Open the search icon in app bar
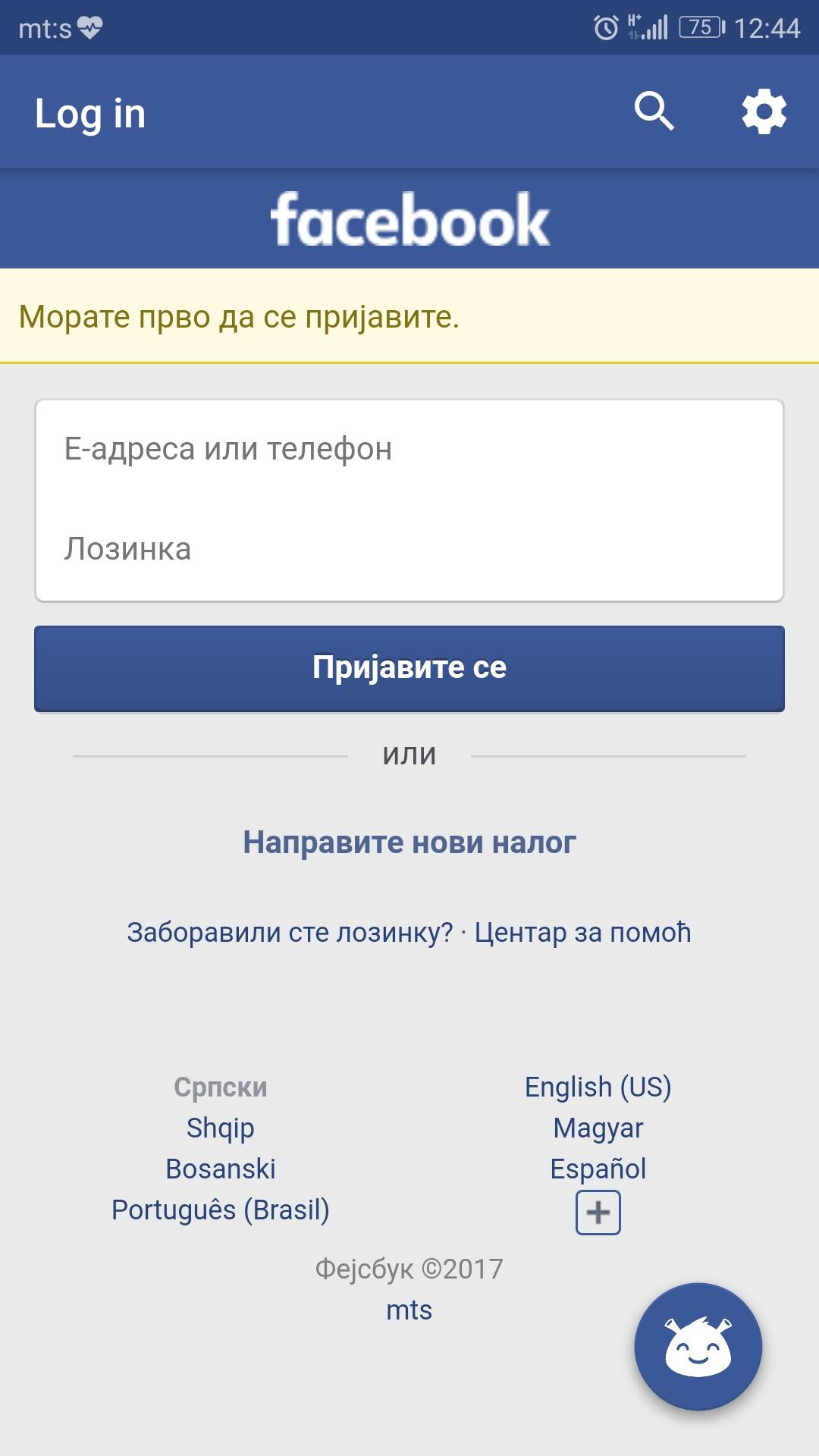 654,112
